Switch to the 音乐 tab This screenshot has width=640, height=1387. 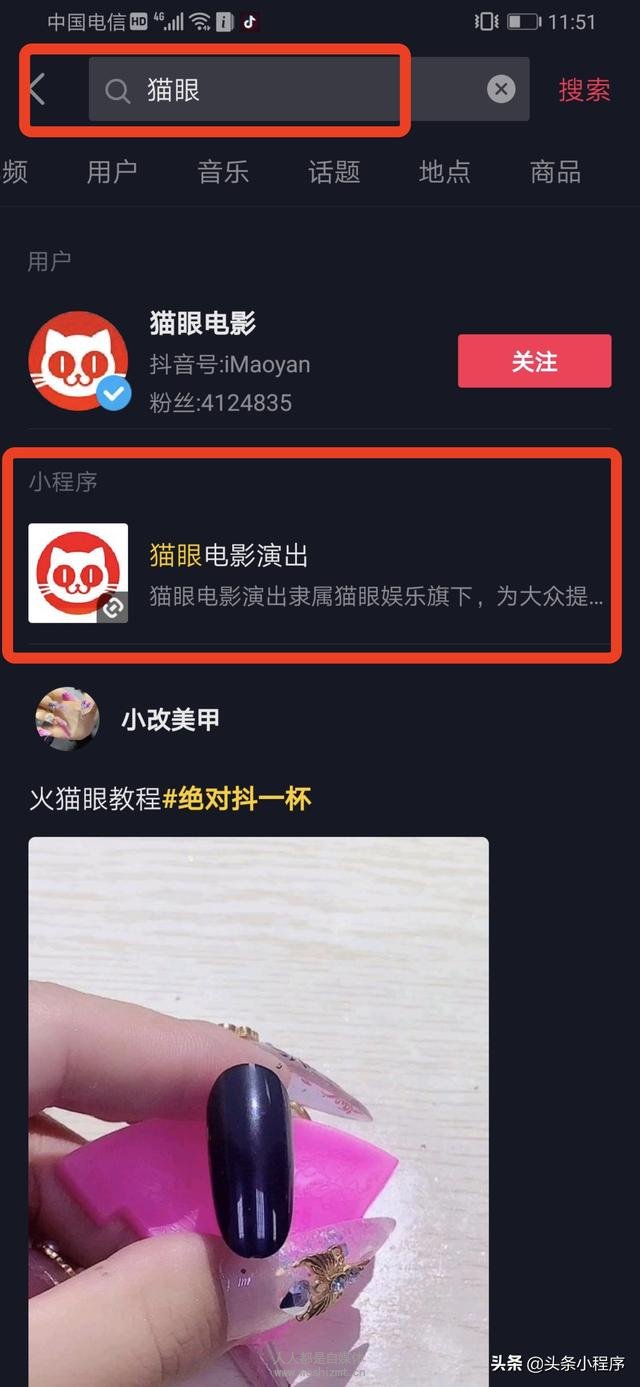coord(223,172)
